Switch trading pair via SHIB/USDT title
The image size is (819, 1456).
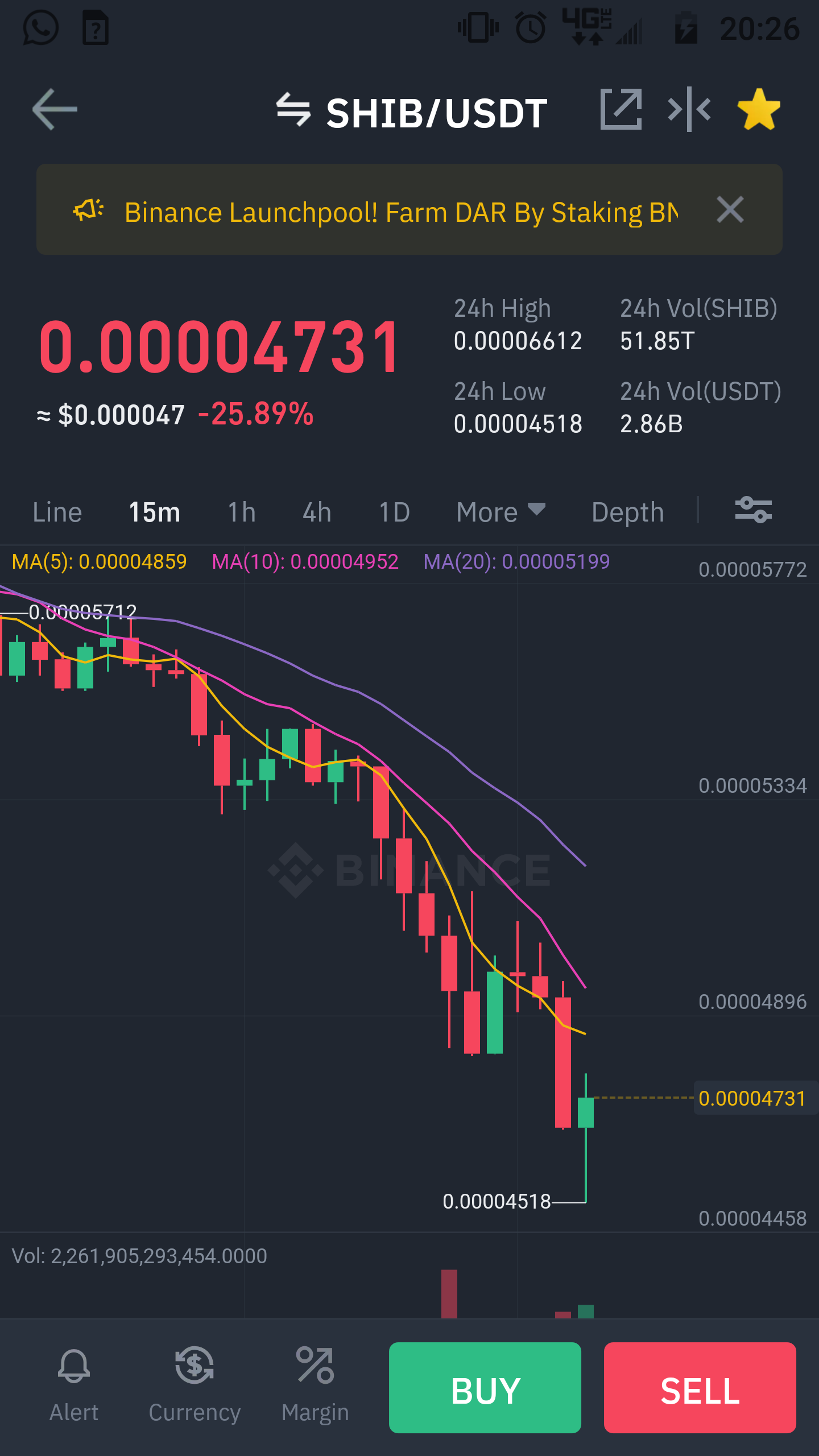pyautogui.click(x=411, y=113)
